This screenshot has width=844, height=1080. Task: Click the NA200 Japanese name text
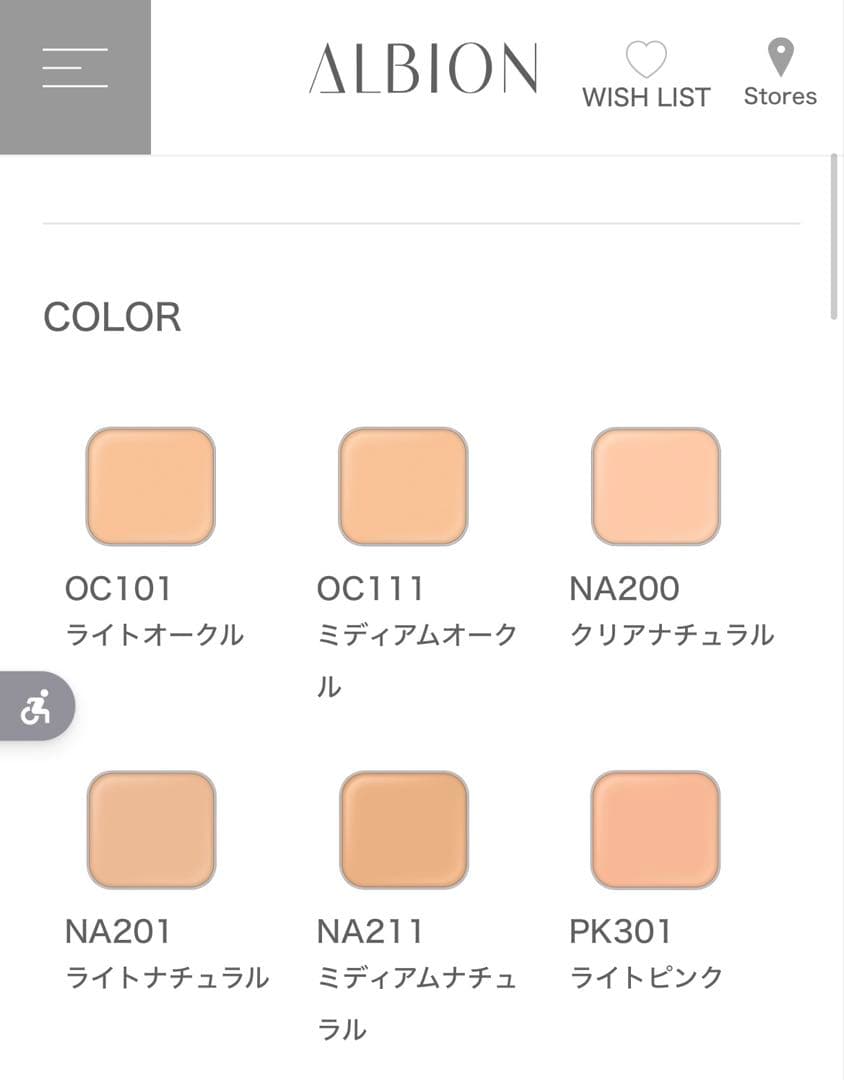click(672, 634)
